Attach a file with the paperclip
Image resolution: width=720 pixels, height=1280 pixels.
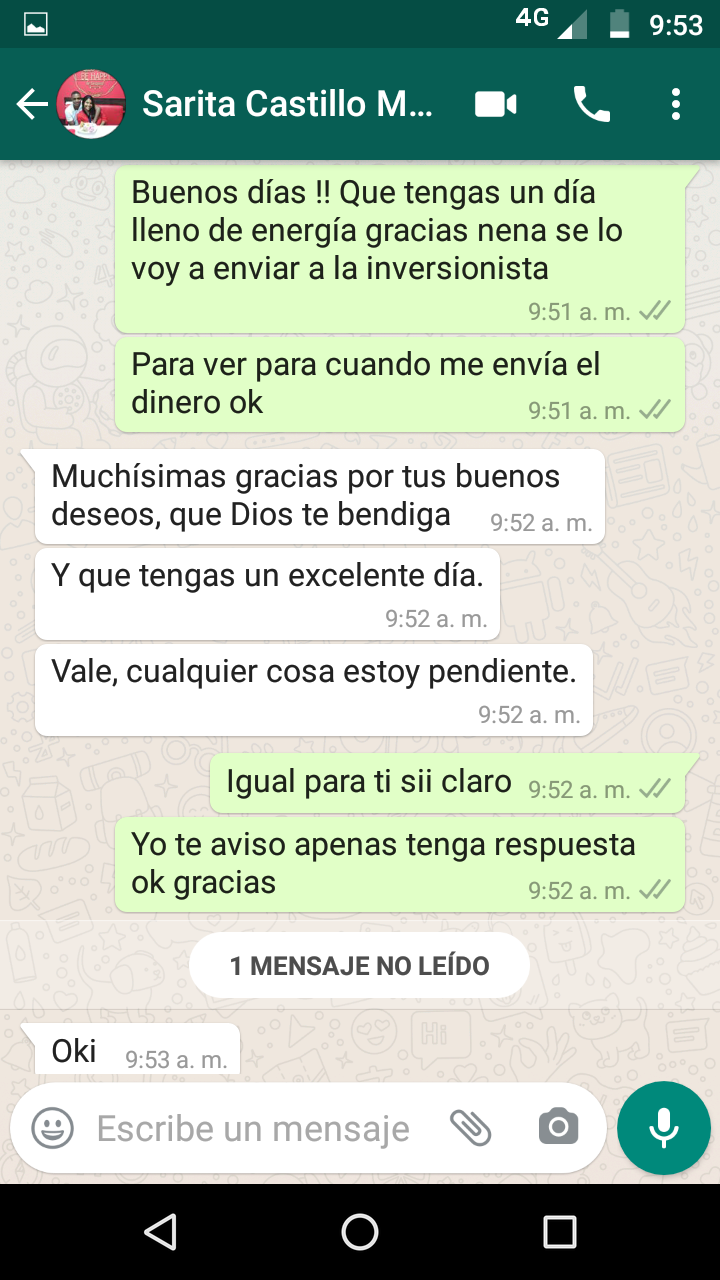[470, 1128]
